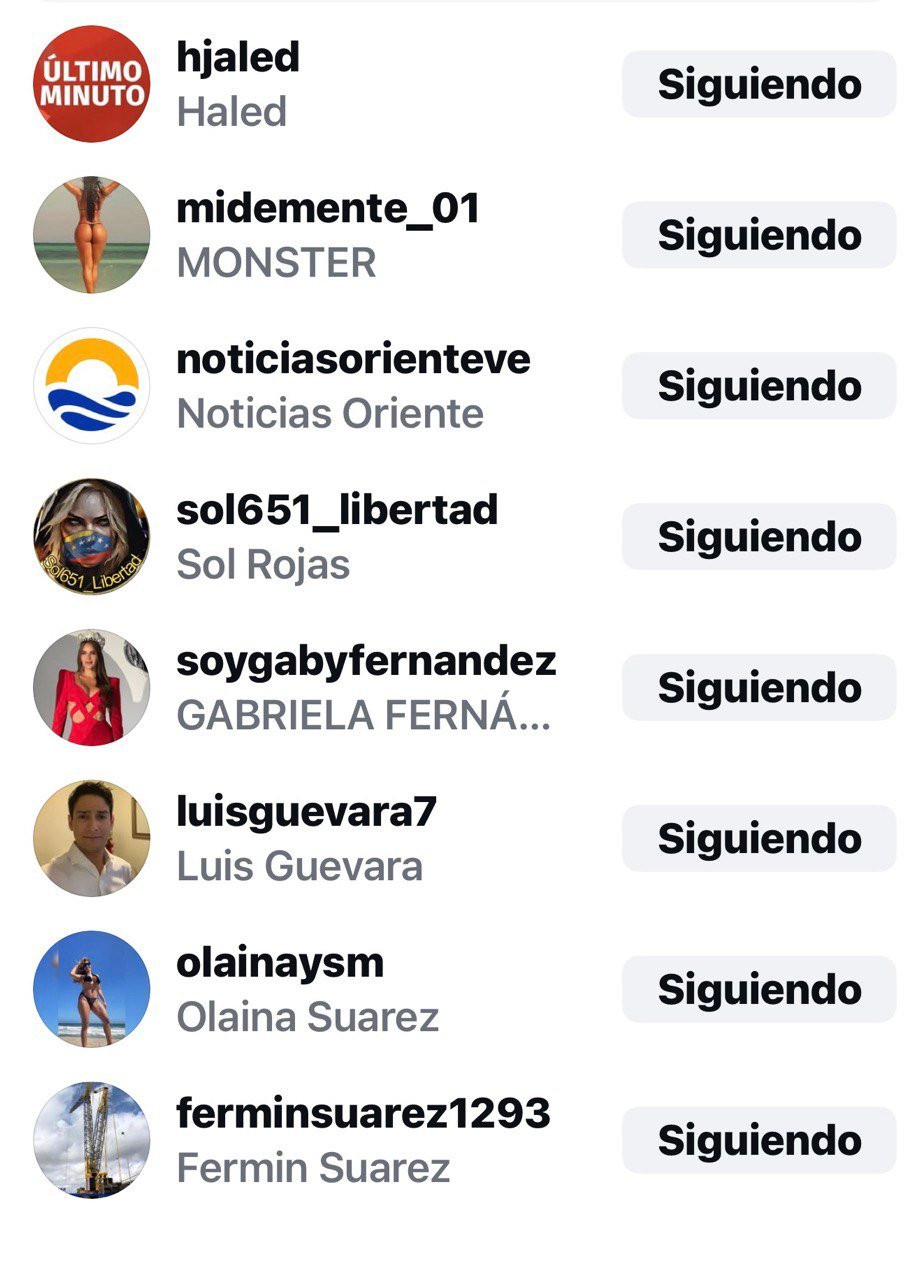Tap Siguiendo beside sol651_libertad
This screenshot has height=1280, width=922.
(759, 537)
